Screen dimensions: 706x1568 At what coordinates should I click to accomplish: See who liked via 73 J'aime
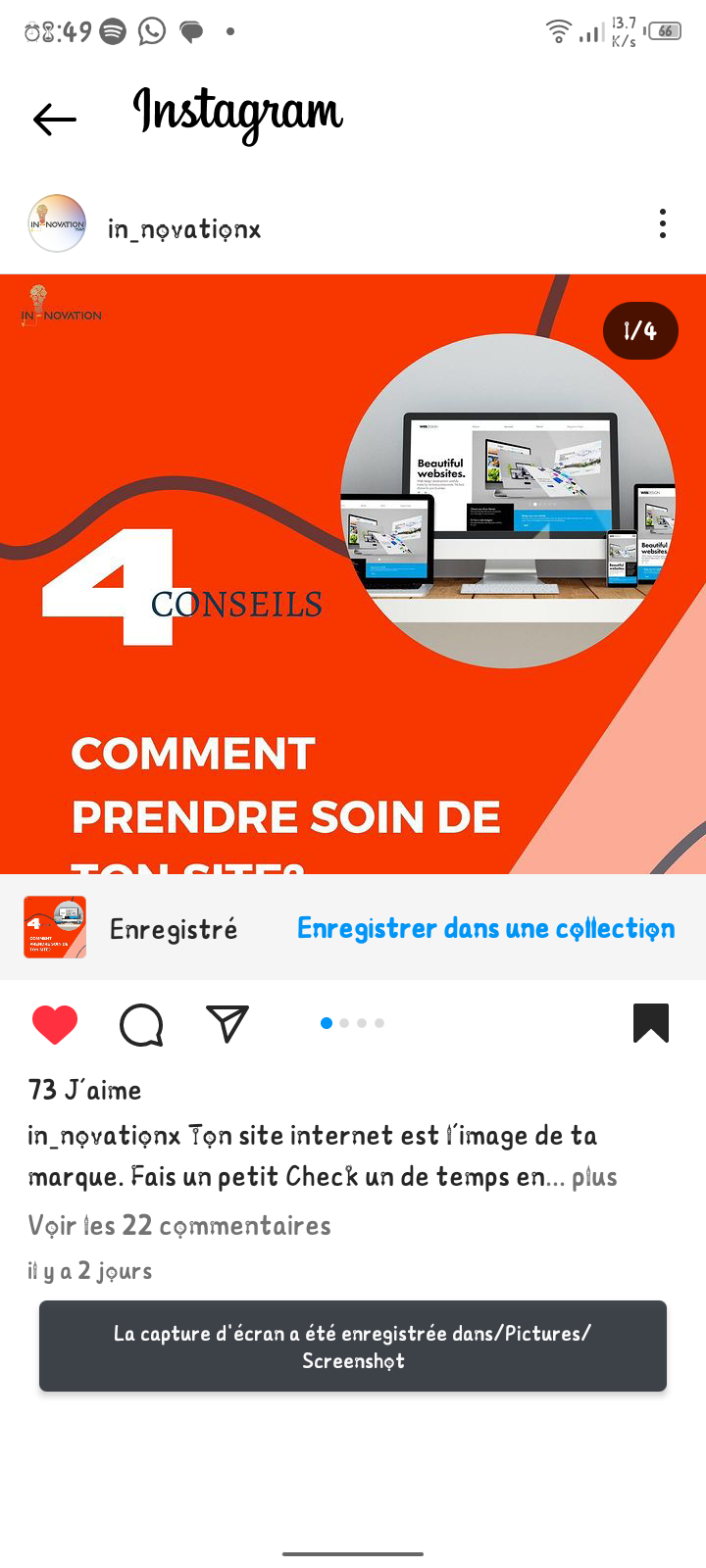(x=84, y=1090)
